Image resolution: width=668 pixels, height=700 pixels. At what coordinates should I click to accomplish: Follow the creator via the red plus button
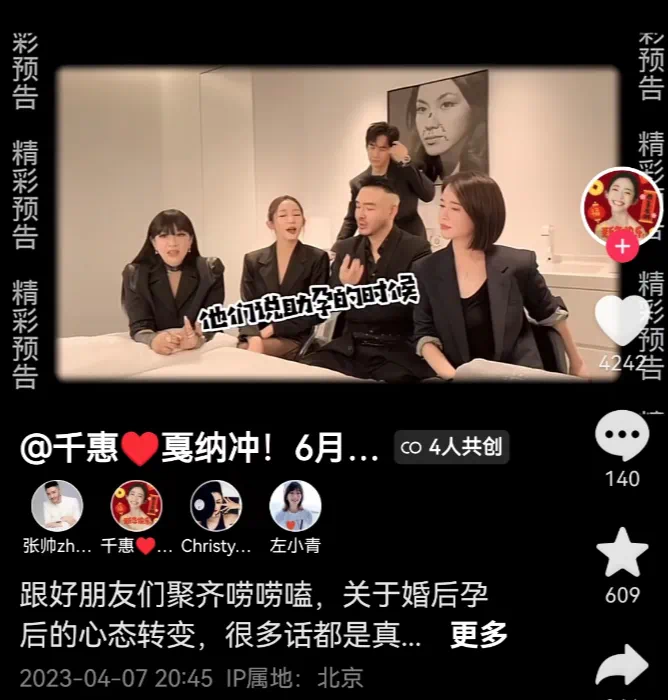tap(622, 246)
